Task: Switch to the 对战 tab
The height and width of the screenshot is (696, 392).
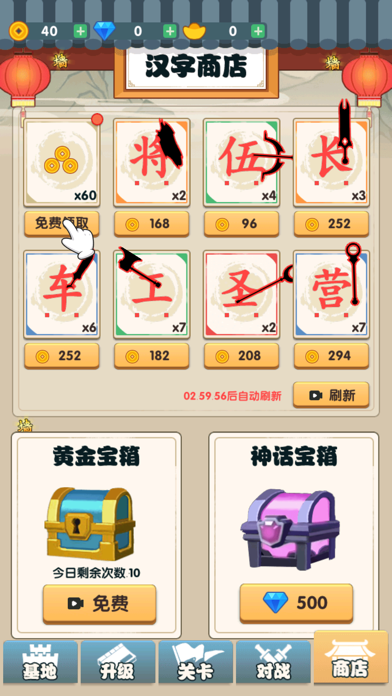Action: 273,662
